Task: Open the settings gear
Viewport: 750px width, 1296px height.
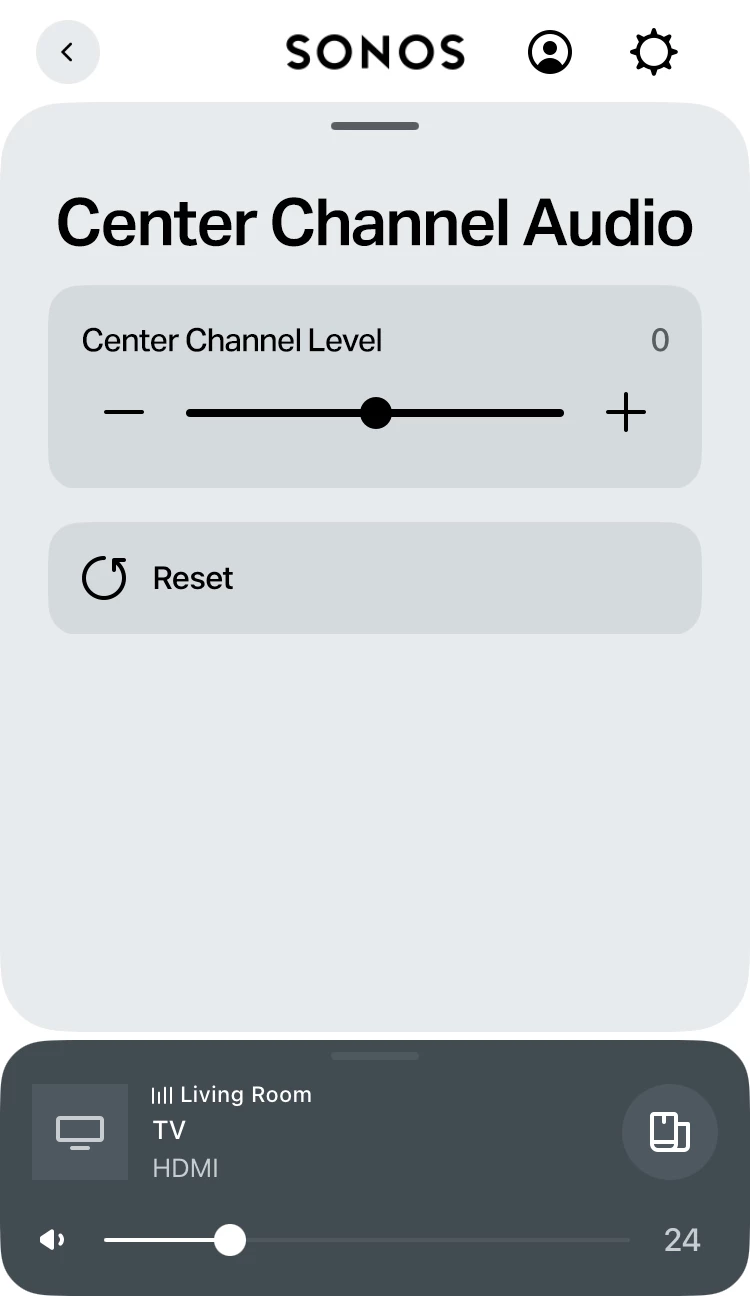Action: click(654, 52)
